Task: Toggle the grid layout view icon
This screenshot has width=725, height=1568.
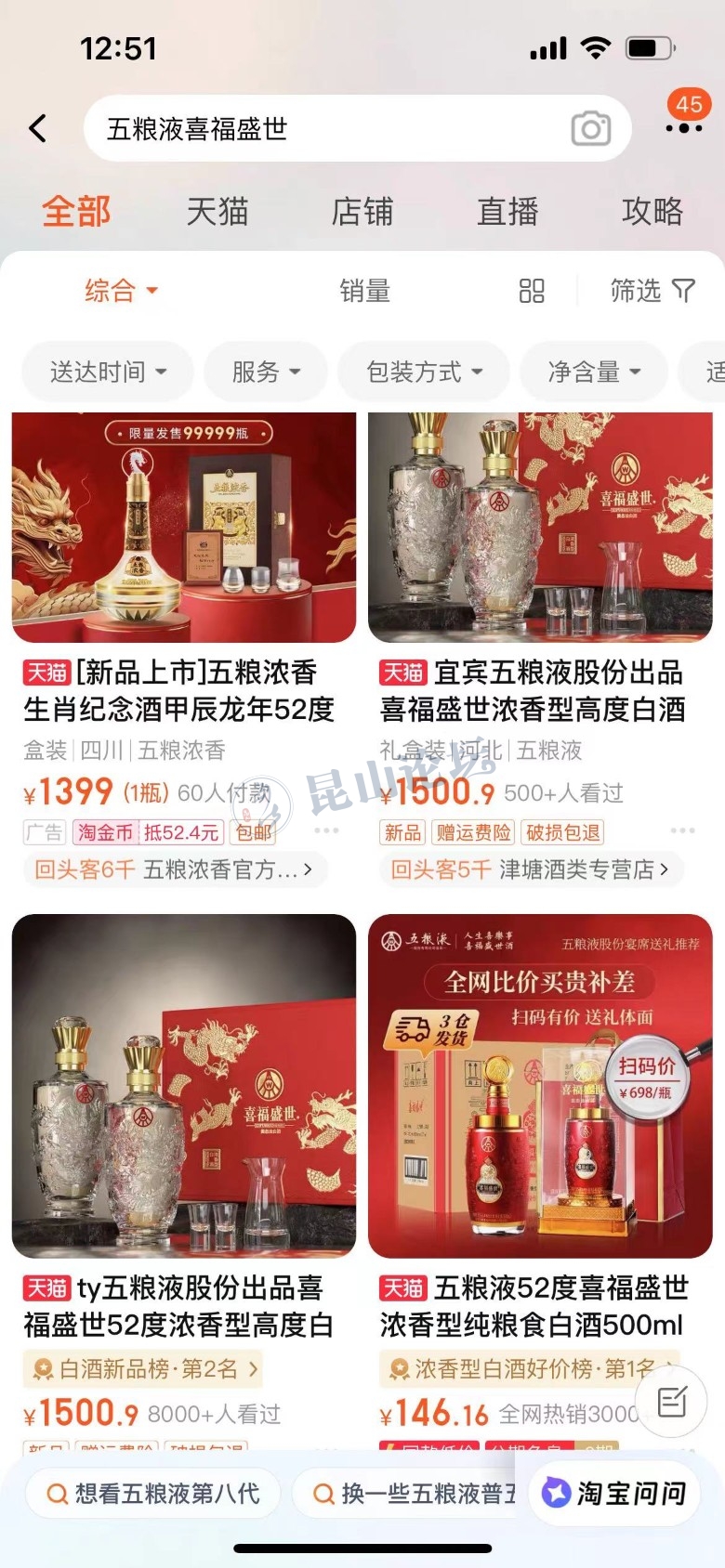Action: (x=532, y=291)
